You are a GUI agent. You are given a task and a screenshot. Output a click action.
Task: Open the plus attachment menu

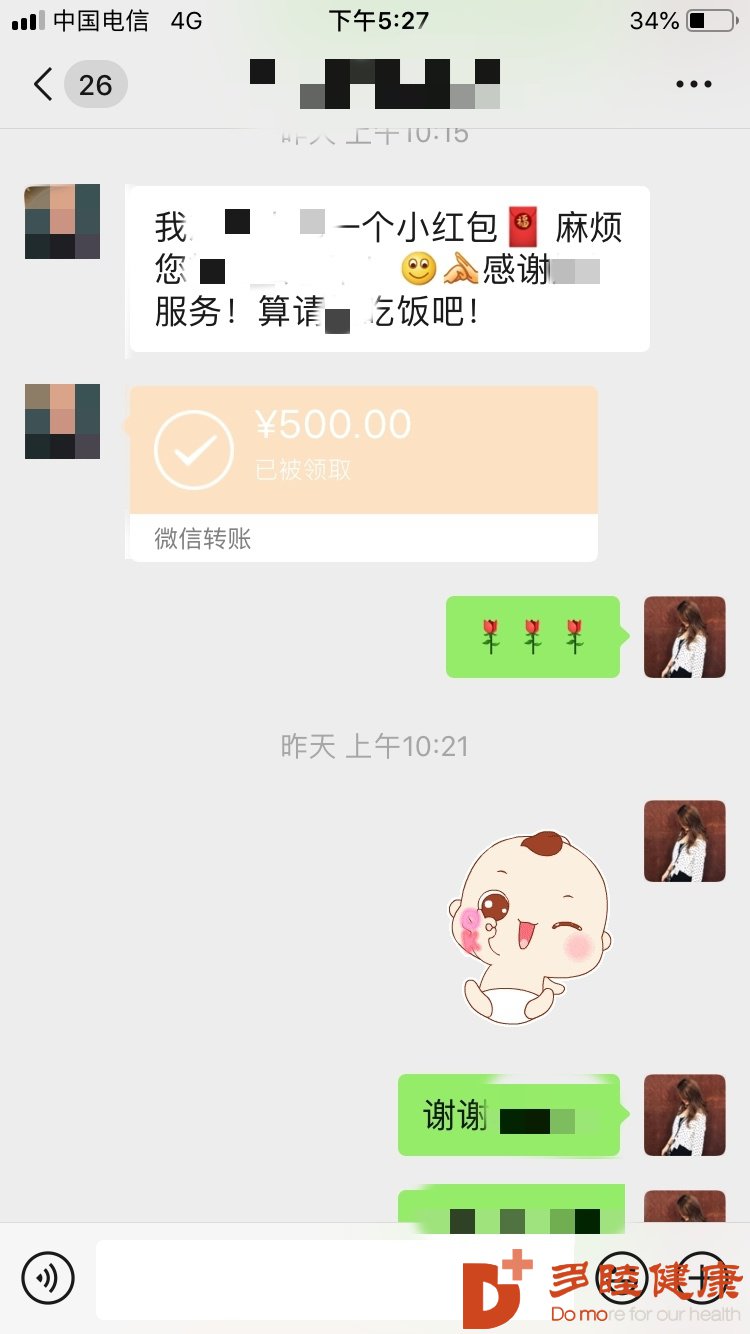[x=703, y=1277]
